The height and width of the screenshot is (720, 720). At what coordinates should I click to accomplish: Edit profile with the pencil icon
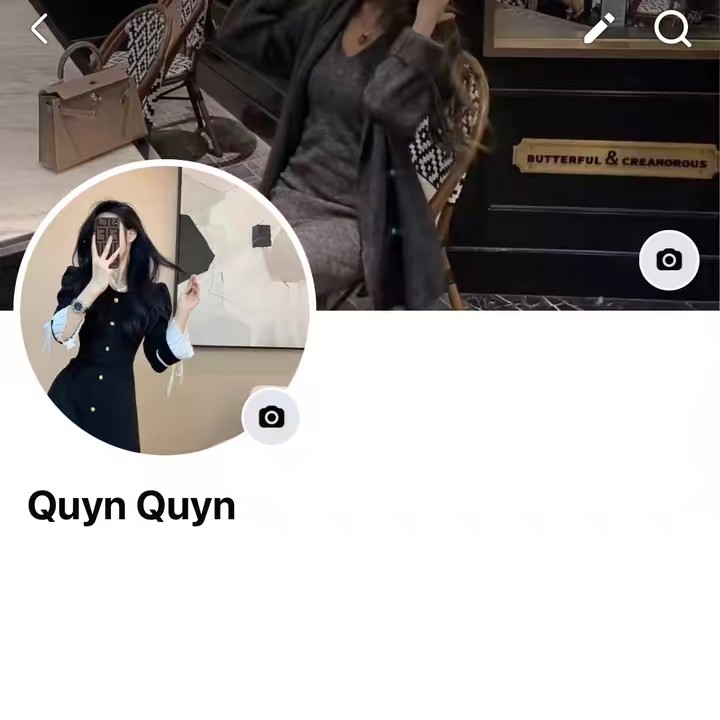pos(598,29)
